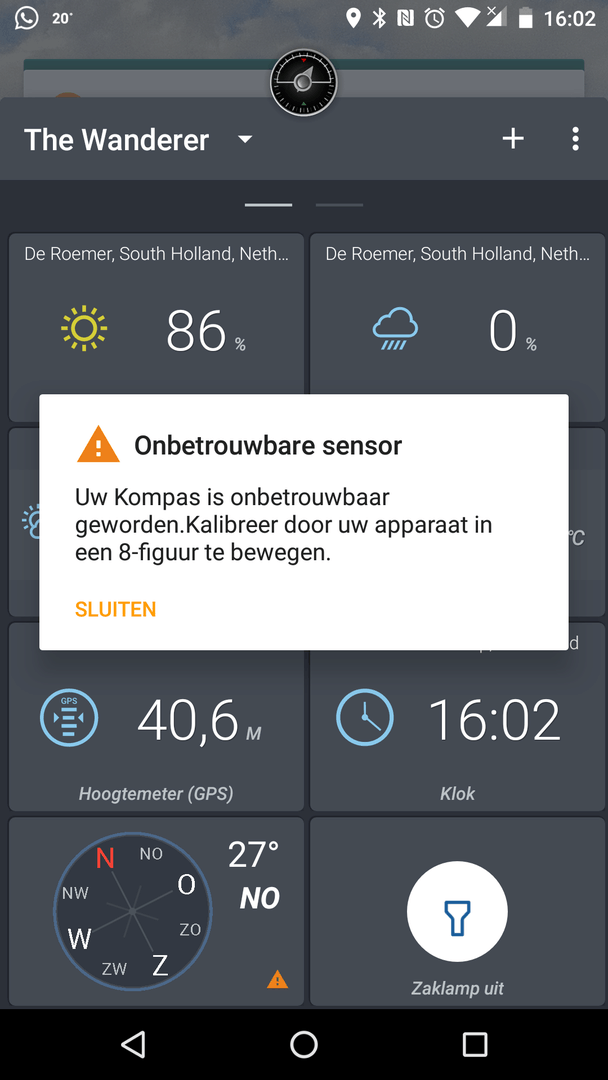Image resolution: width=608 pixels, height=1080 pixels.
Task: Go back with system back button
Action: (x=133, y=1044)
